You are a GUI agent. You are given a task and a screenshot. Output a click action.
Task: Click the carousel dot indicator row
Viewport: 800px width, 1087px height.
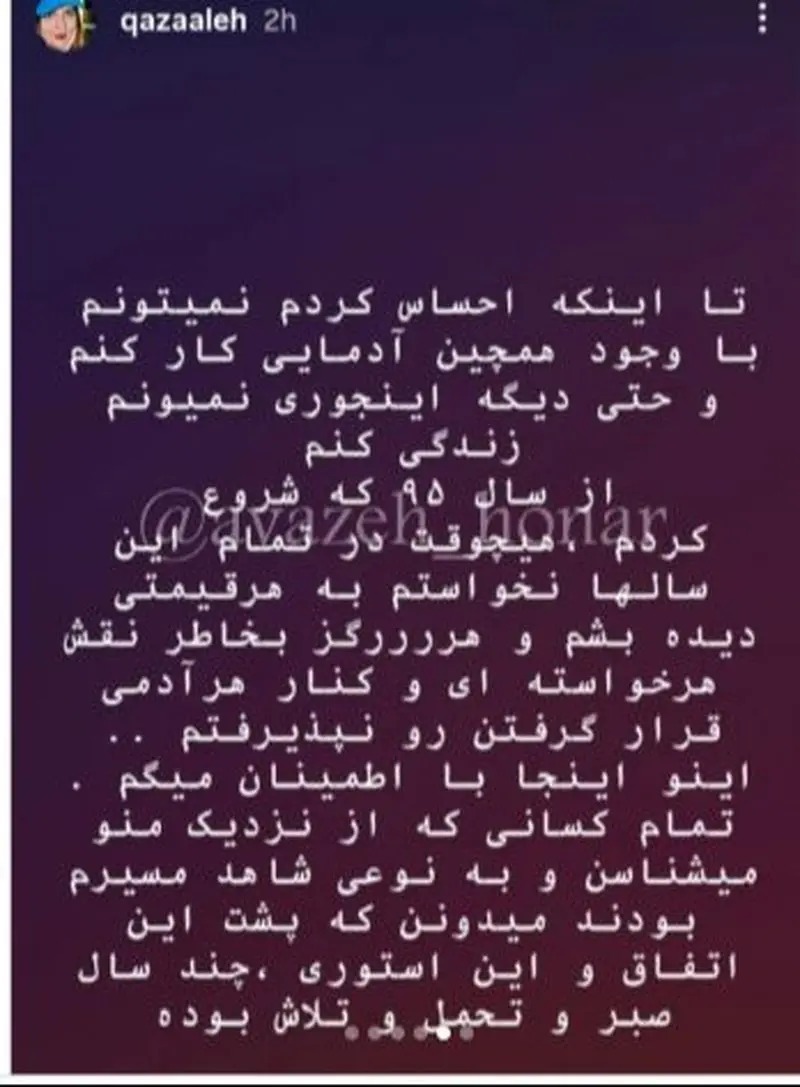click(410, 1034)
